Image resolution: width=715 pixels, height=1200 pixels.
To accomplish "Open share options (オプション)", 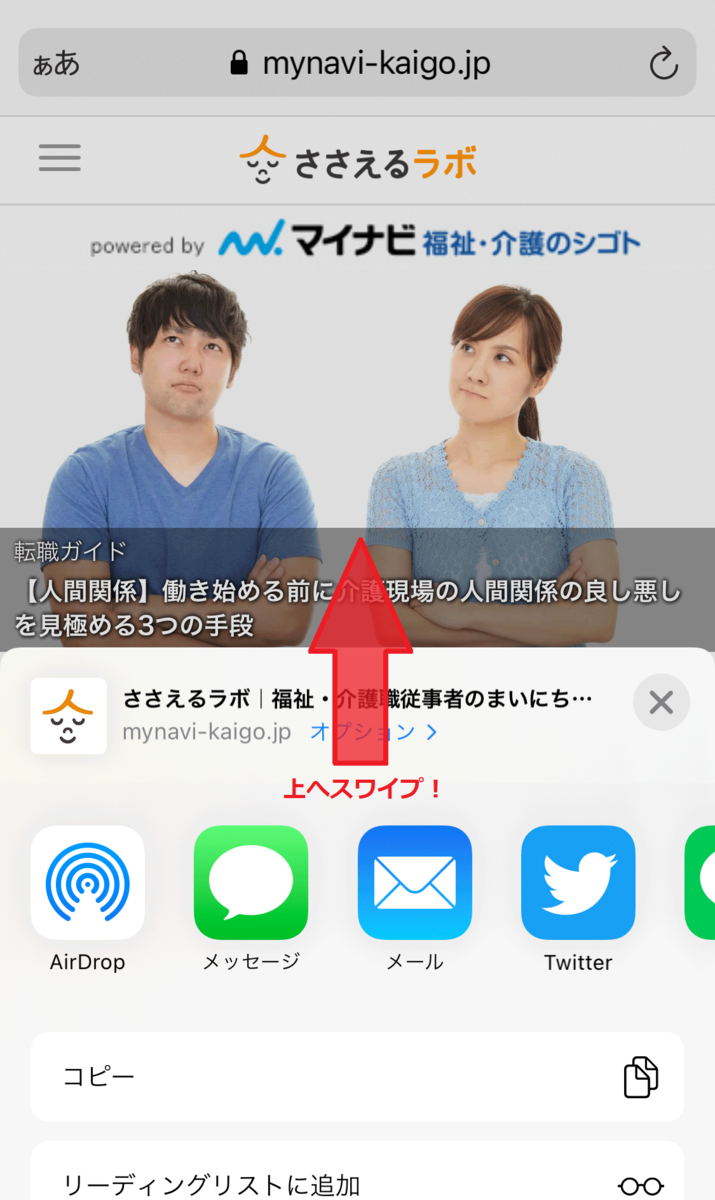I will [373, 732].
